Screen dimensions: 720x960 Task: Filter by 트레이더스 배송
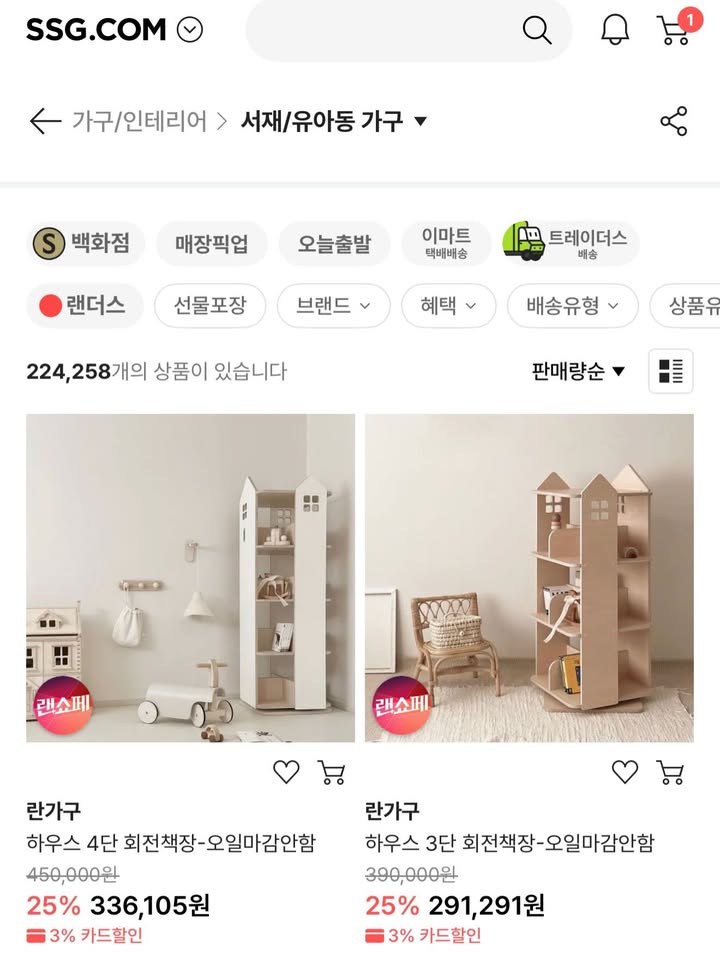(x=570, y=244)
